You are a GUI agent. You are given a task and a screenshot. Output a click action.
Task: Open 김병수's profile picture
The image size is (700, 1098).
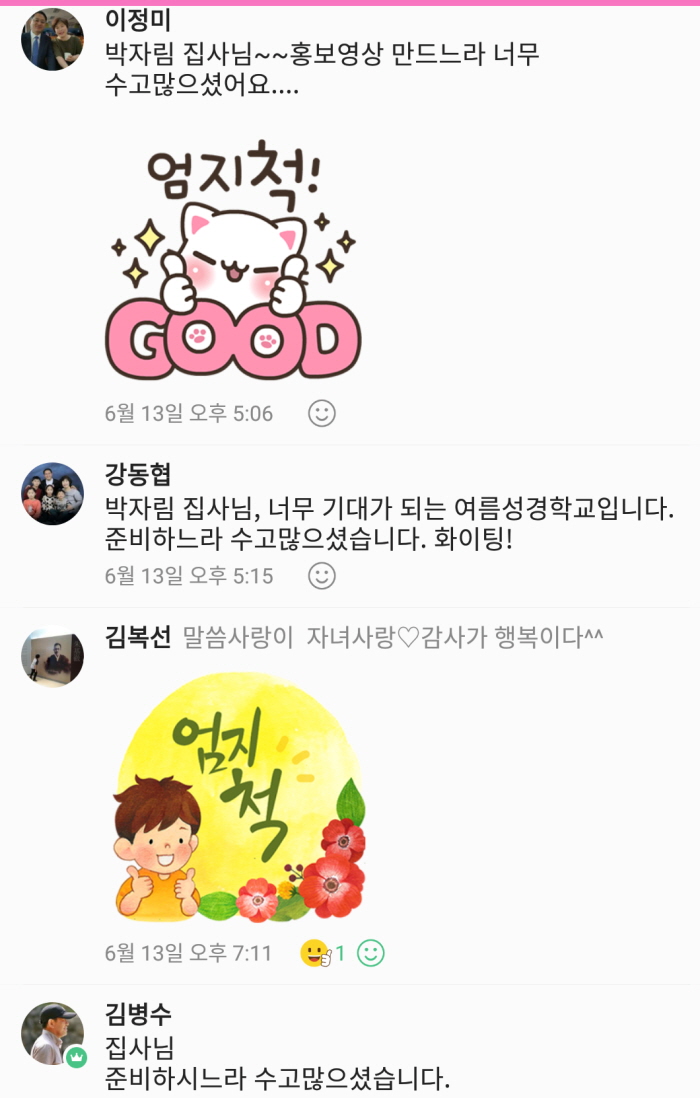pyautogui.click(x=52, y=1033)
